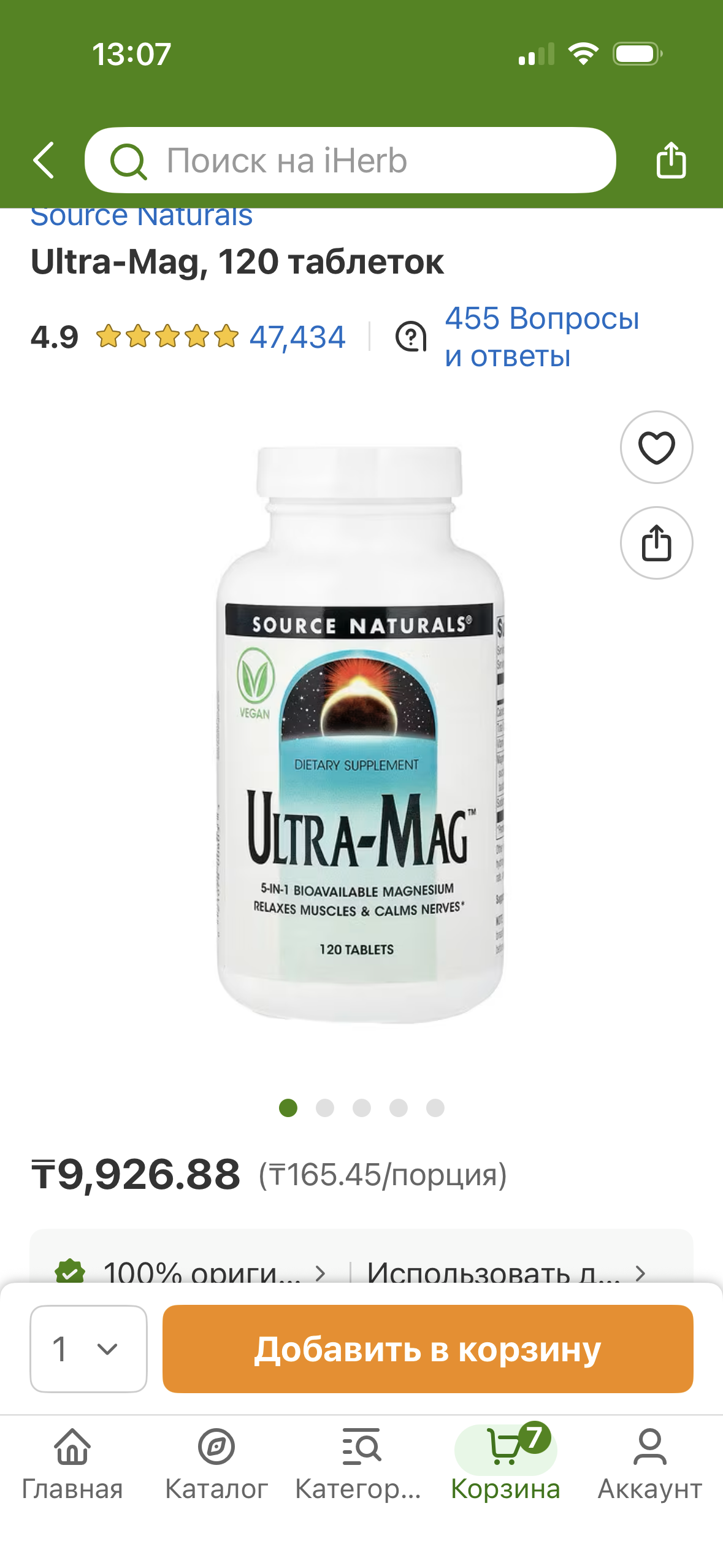Open the Ultra-Mag product image
The height and width of the screenshot is (1568, 723).
point(361,736)
